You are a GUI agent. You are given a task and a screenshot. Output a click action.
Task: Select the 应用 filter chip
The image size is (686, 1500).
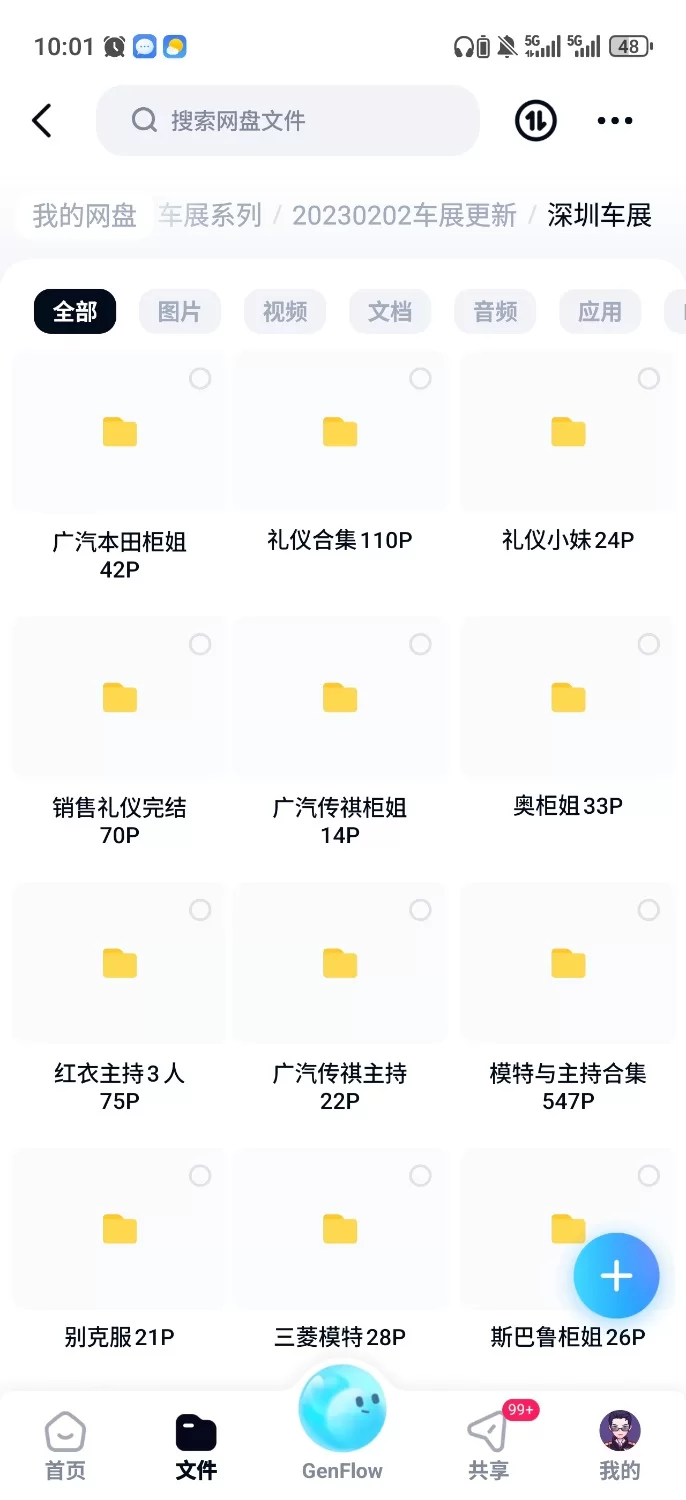pos(600,312)
